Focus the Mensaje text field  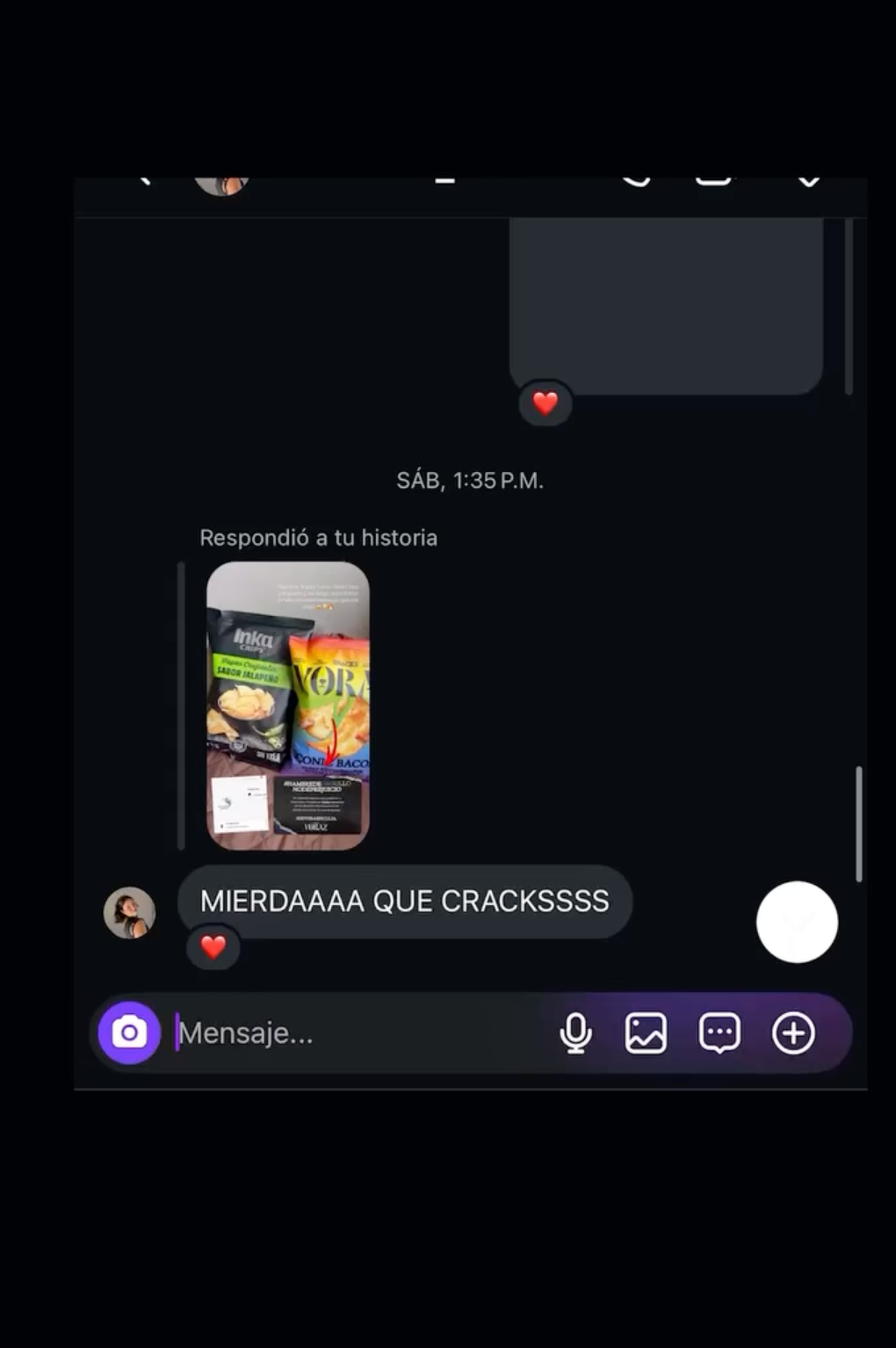tap(351, 1033)
